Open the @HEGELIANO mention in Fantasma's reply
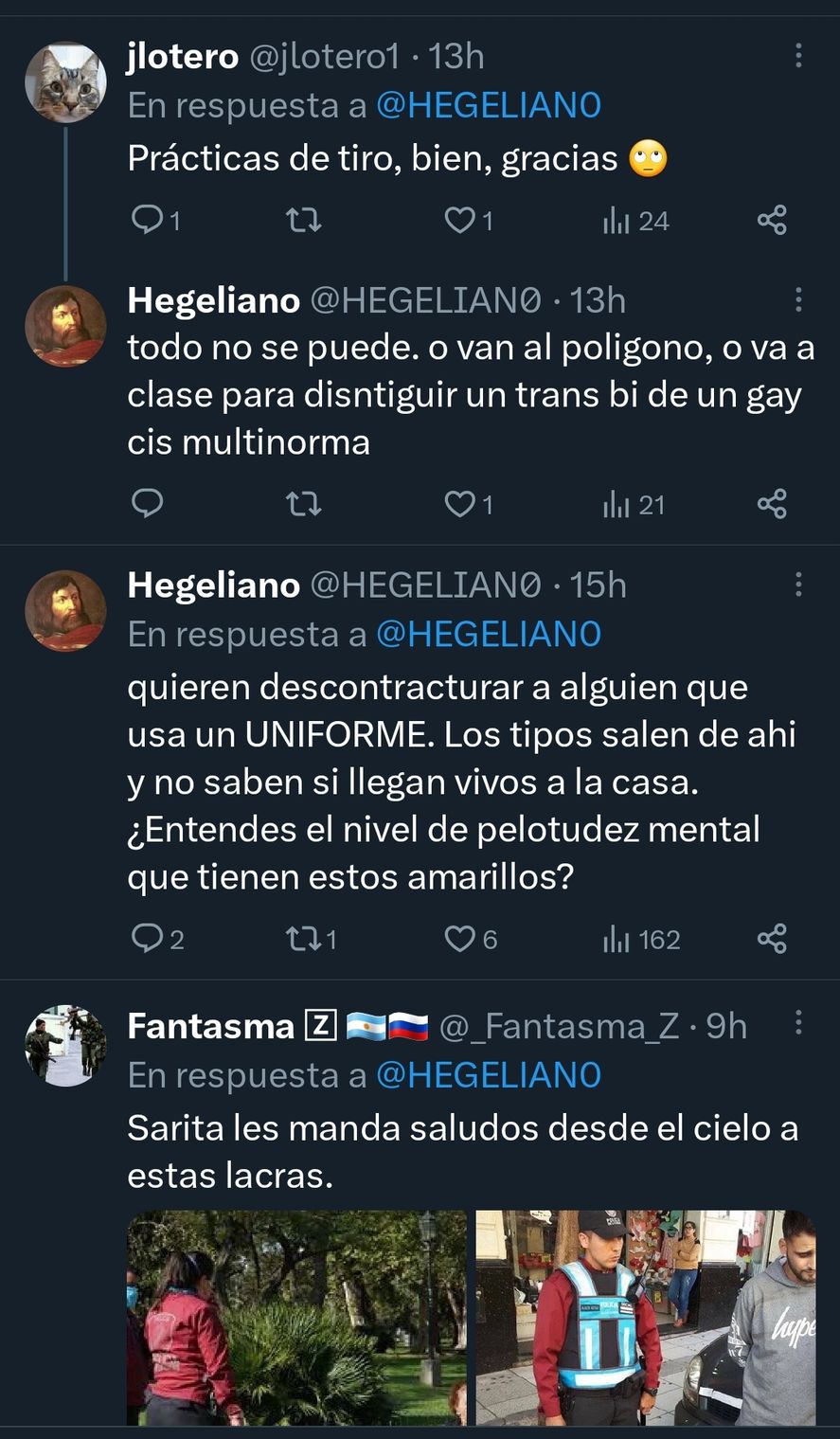This screenshot has width=840, height=1439. pyautogui.click(x=488, y=1075)
